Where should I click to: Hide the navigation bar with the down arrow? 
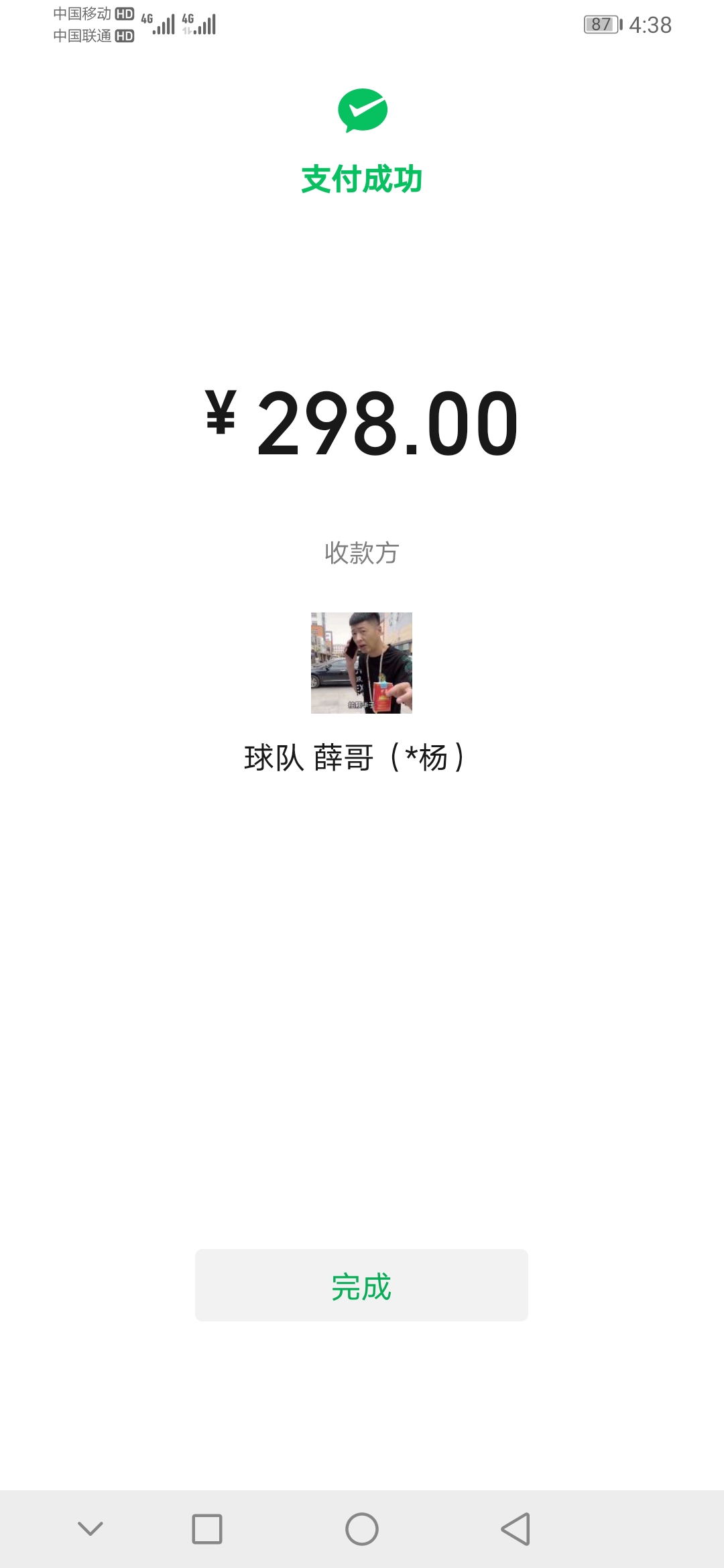click(x=90, y=1528)
